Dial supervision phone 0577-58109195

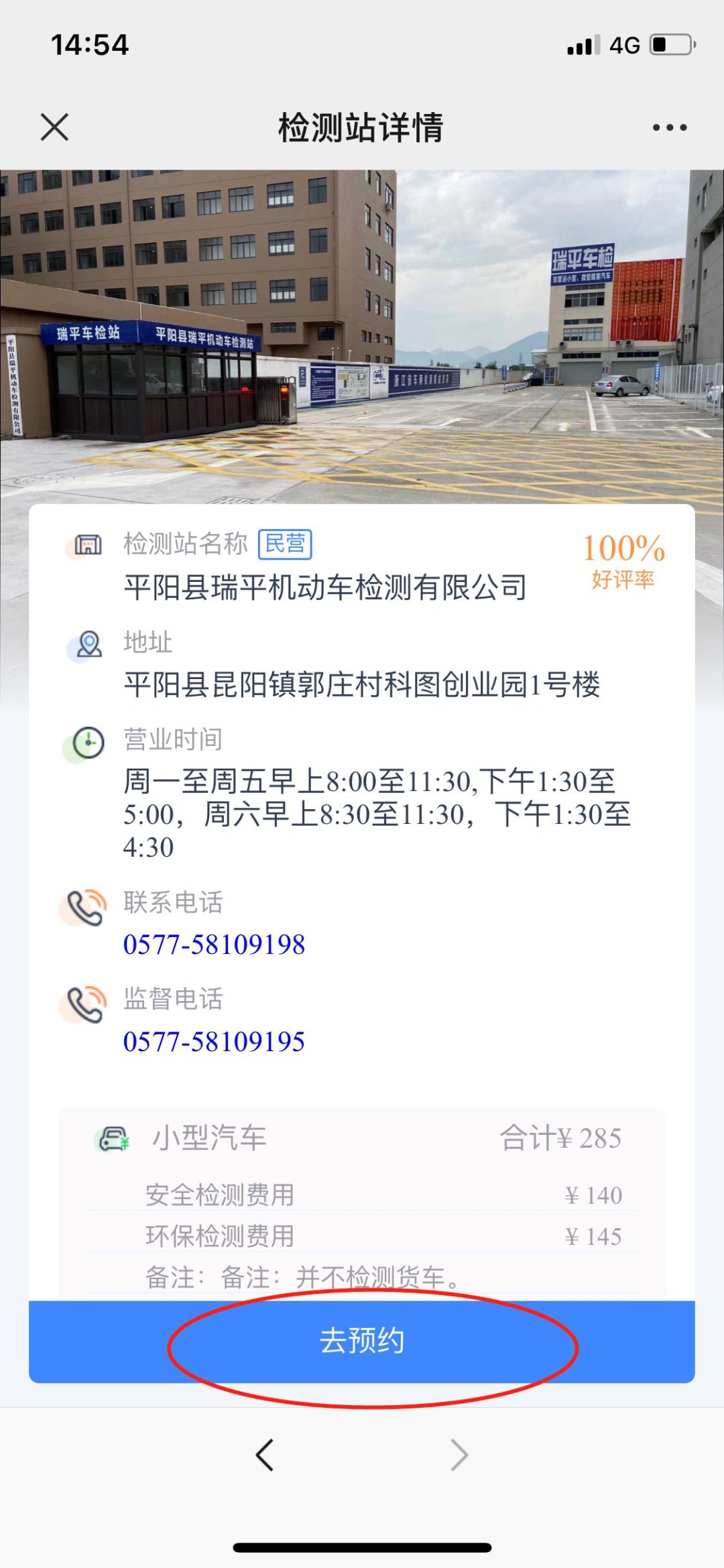point(214,1041)
